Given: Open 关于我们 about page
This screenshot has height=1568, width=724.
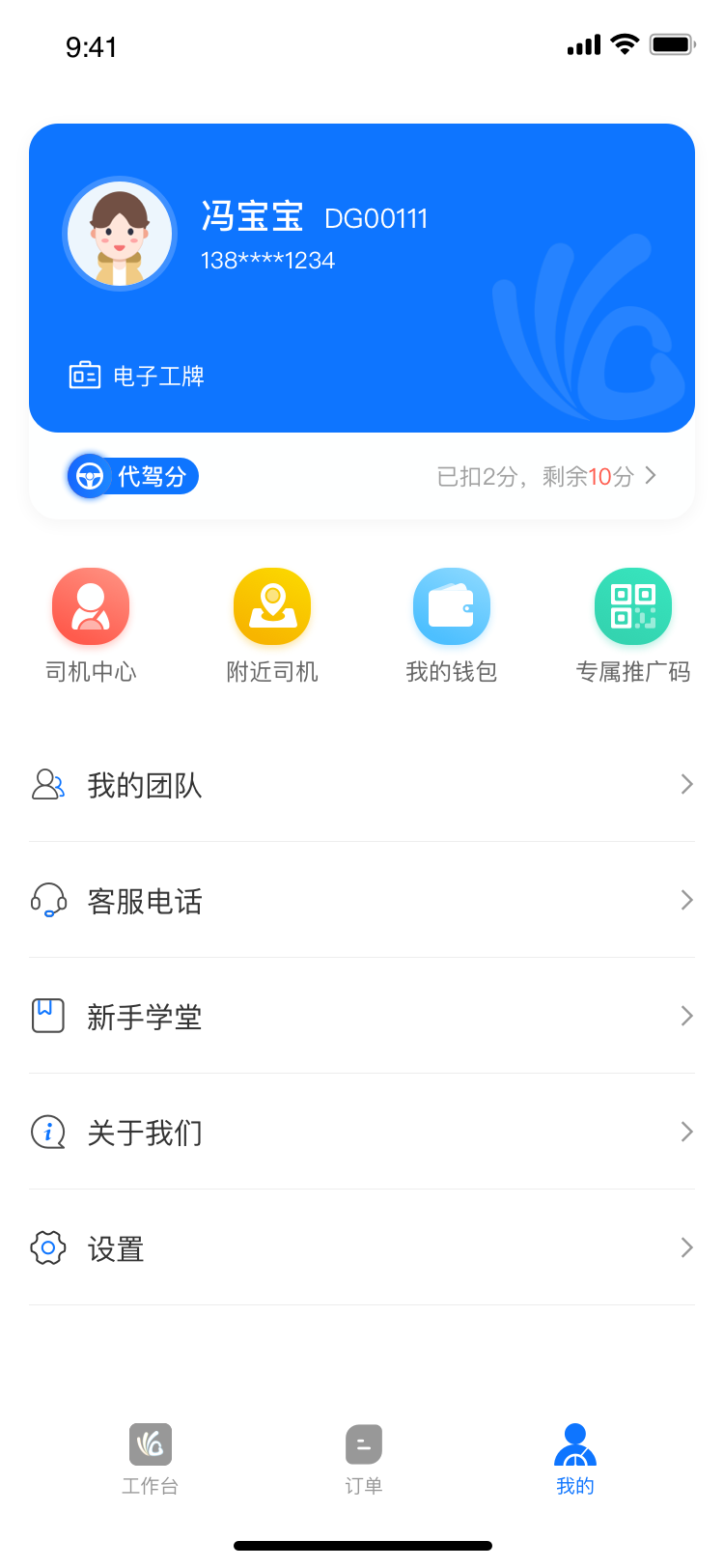Looking at the screenshot, I should point(362,1133).
